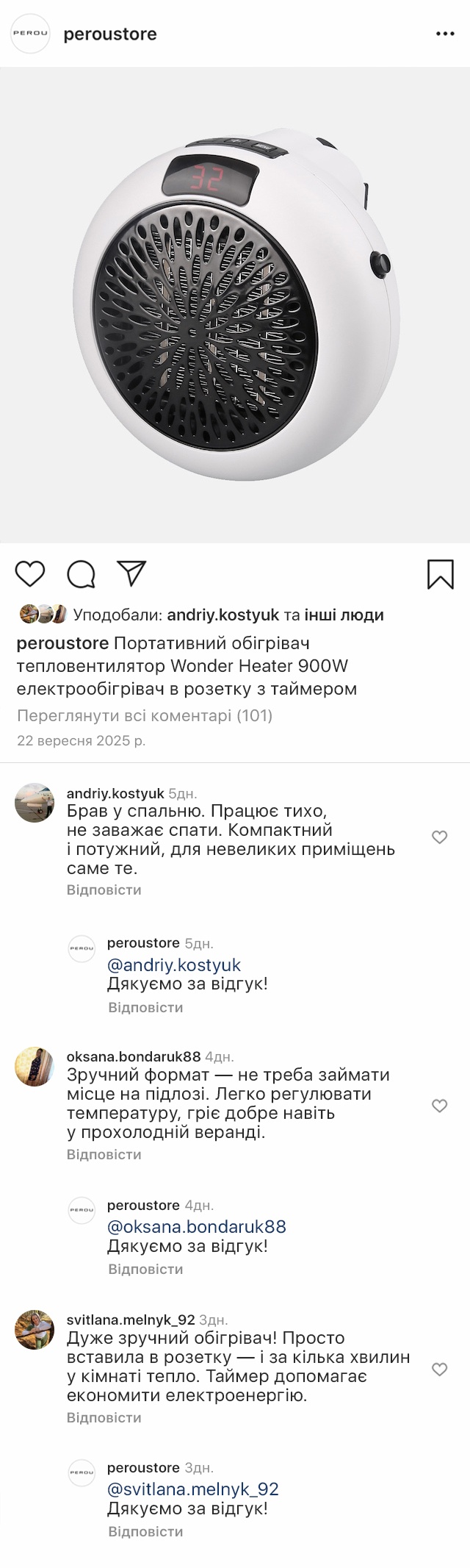Open the @svitlana.melnyk_92 mention link
The height and width of the screenshot is (1568, 470).
193,1489
